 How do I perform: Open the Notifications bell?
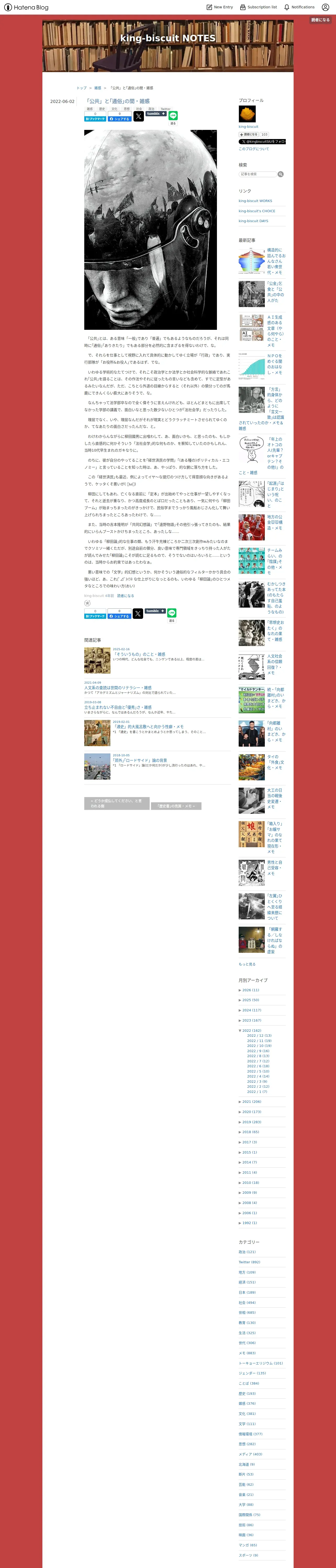point(299,7)
